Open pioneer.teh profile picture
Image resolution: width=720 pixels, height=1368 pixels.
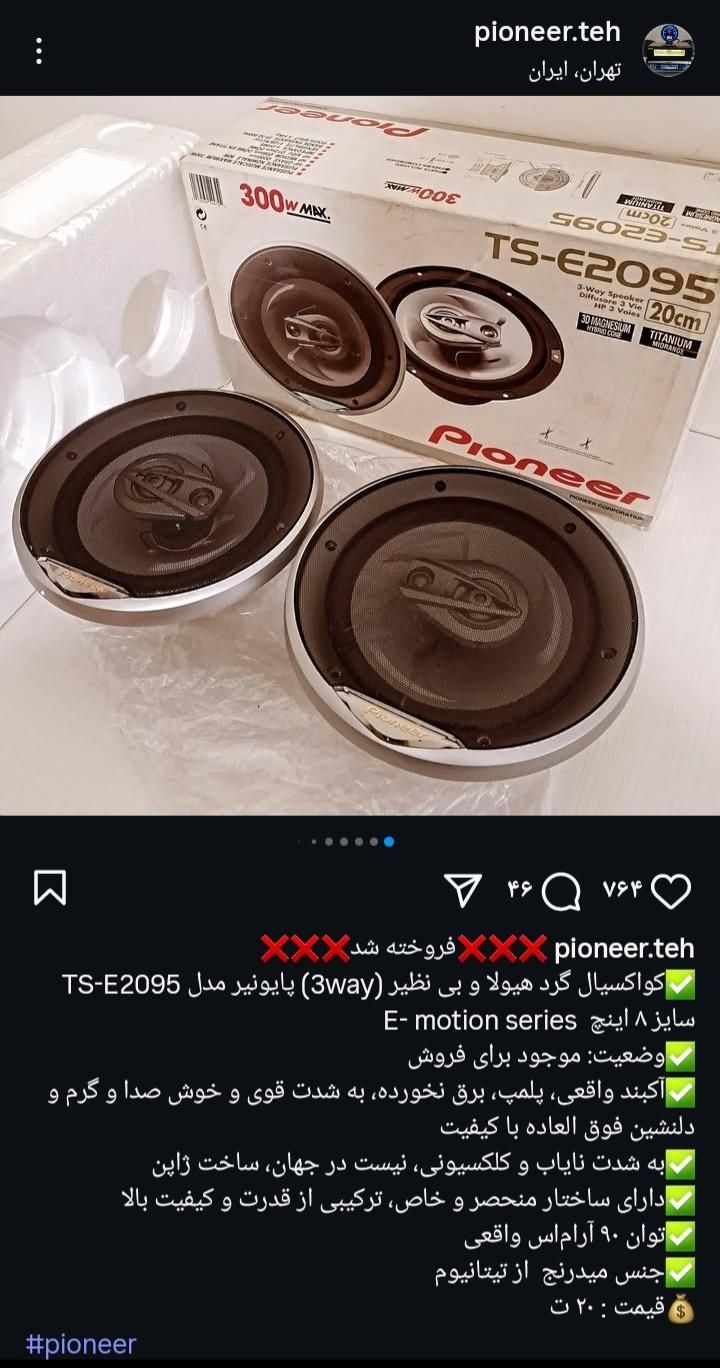coord(668,51)
